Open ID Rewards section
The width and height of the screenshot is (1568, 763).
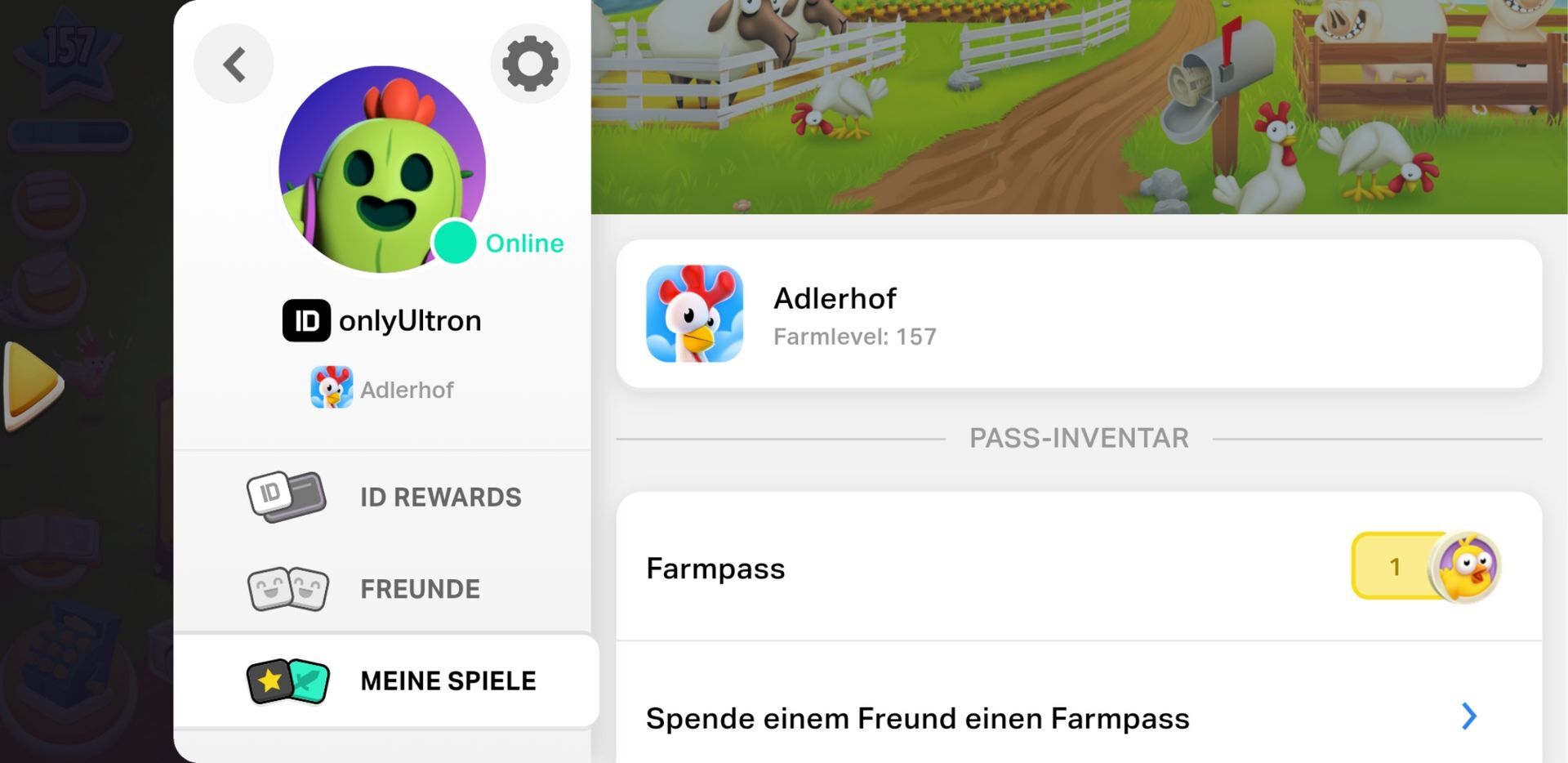(x=385, y=497)
